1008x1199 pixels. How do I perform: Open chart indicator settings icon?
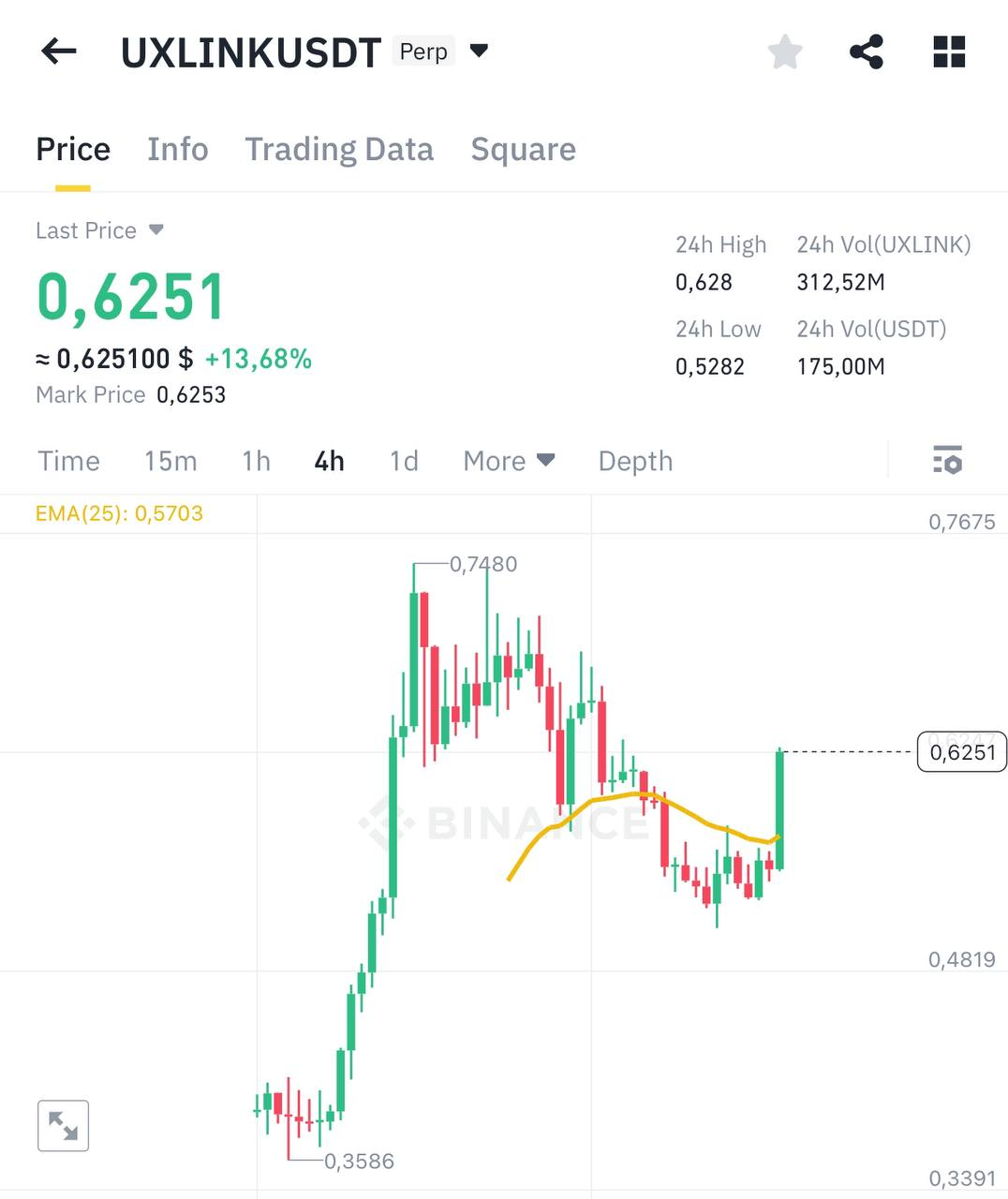pyautogui.click(x=947, y=460)
